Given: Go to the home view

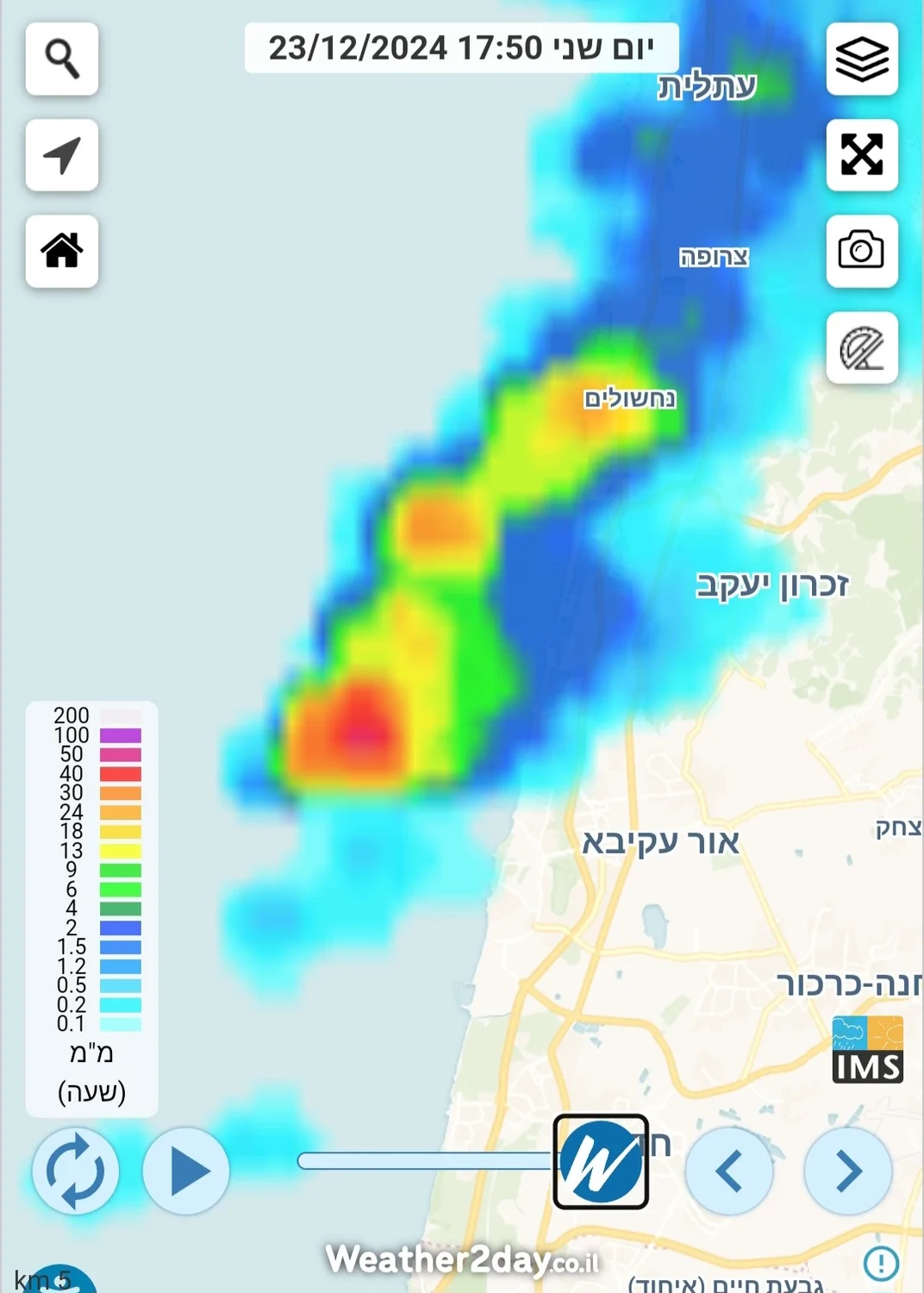Looking at the screenshot, I should point(62,251).
